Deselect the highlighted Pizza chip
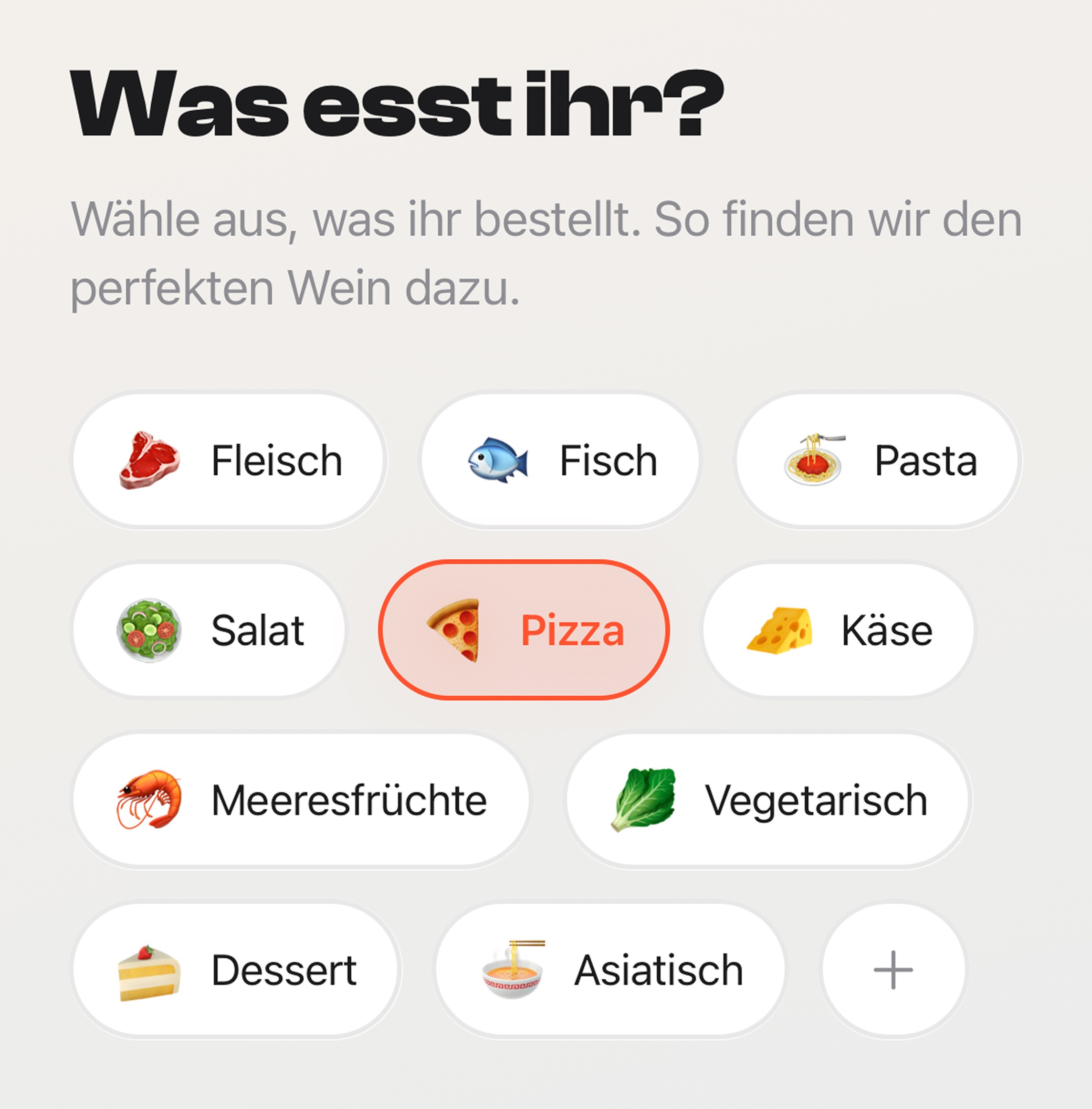Screen dimensions: 1092x1109 524,629
